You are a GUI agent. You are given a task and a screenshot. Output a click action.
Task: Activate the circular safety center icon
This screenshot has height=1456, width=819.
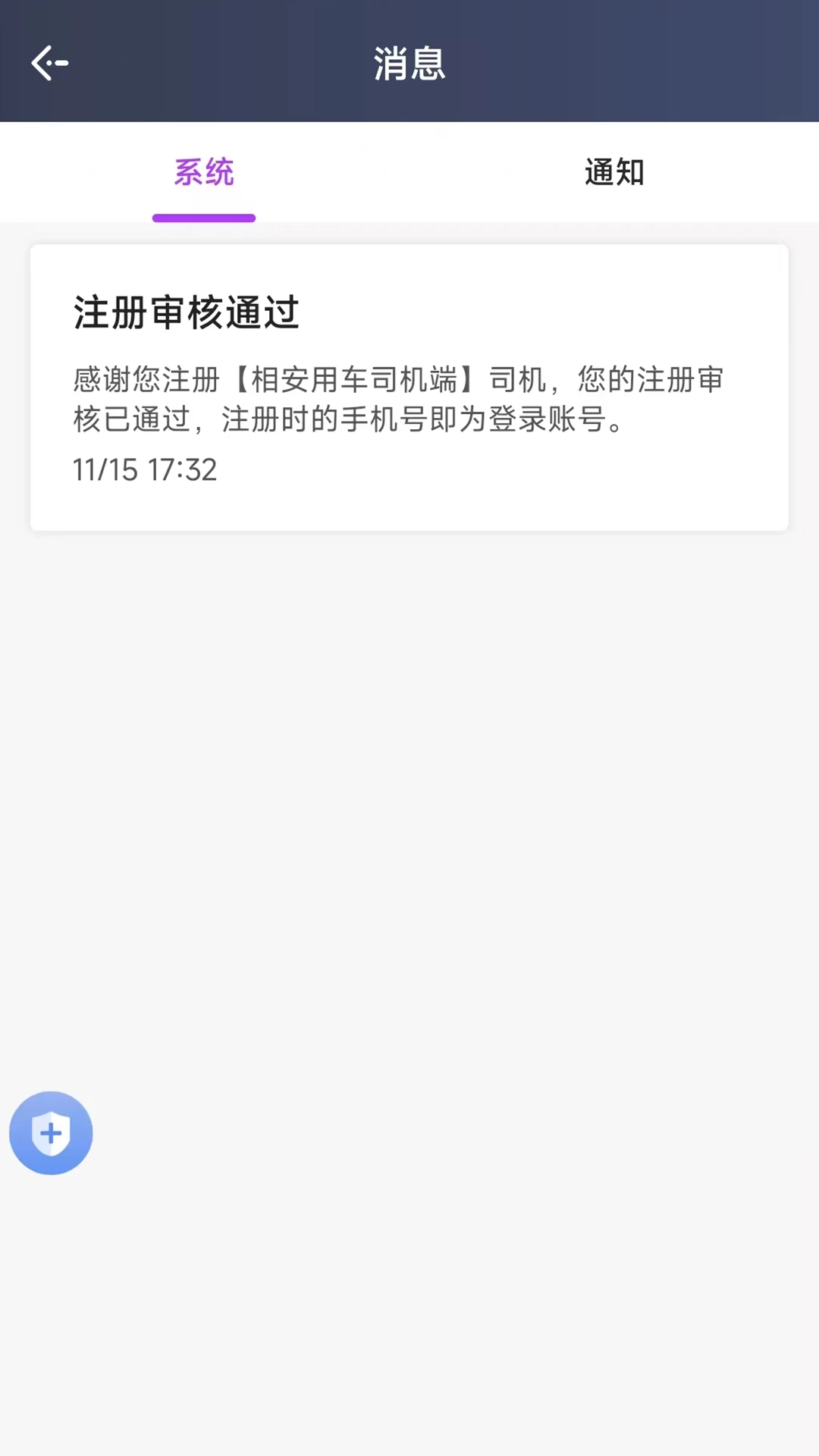click(51, 1132)
